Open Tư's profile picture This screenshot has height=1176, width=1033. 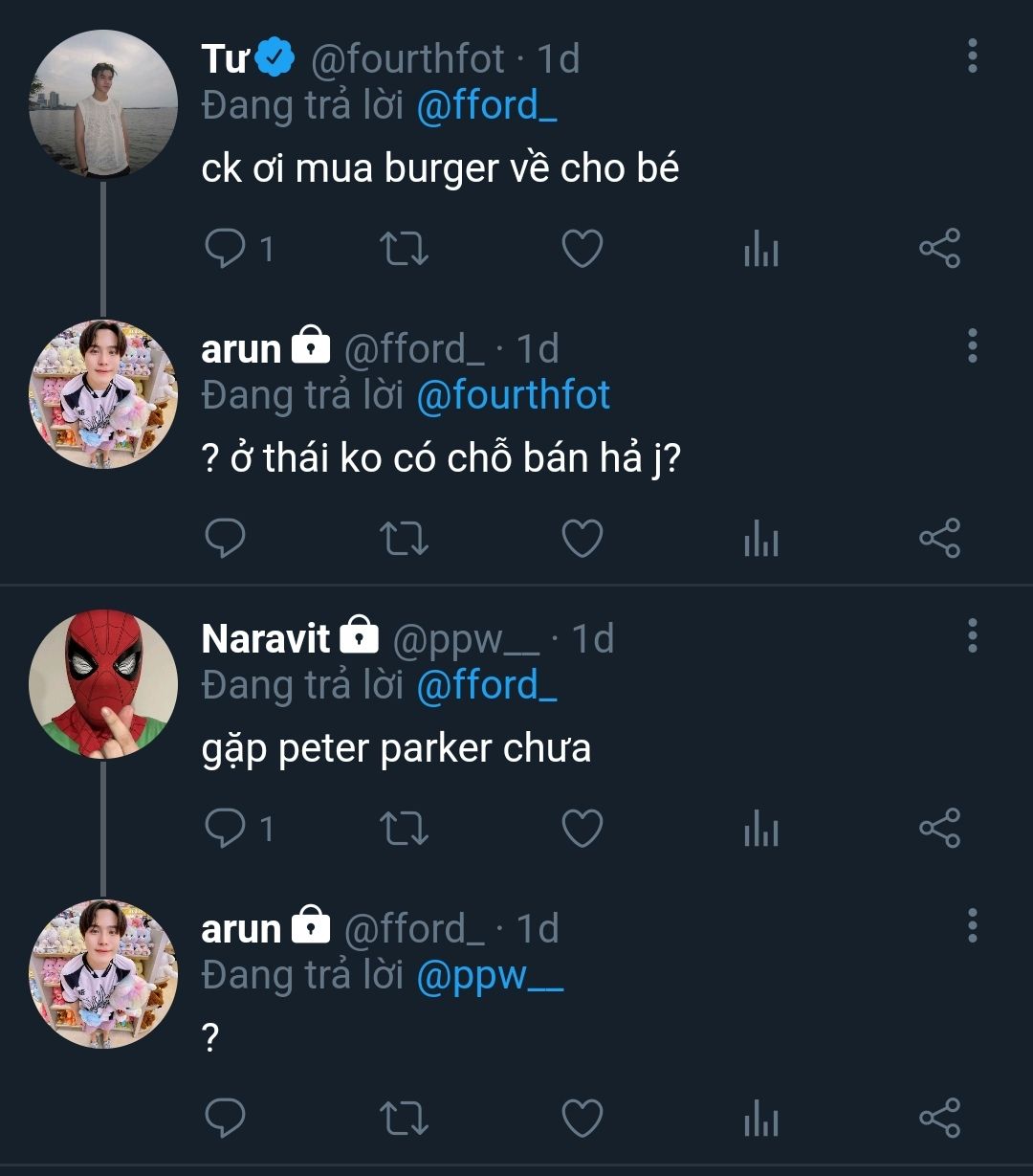[x=103, y=103]
